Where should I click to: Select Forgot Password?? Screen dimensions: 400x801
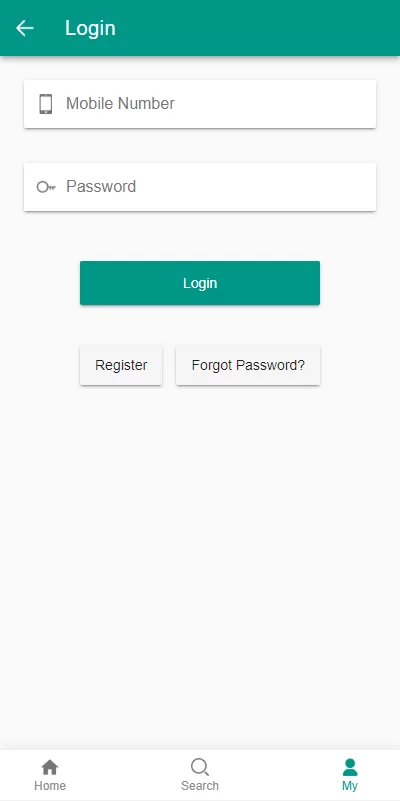(x=248, y=365)
